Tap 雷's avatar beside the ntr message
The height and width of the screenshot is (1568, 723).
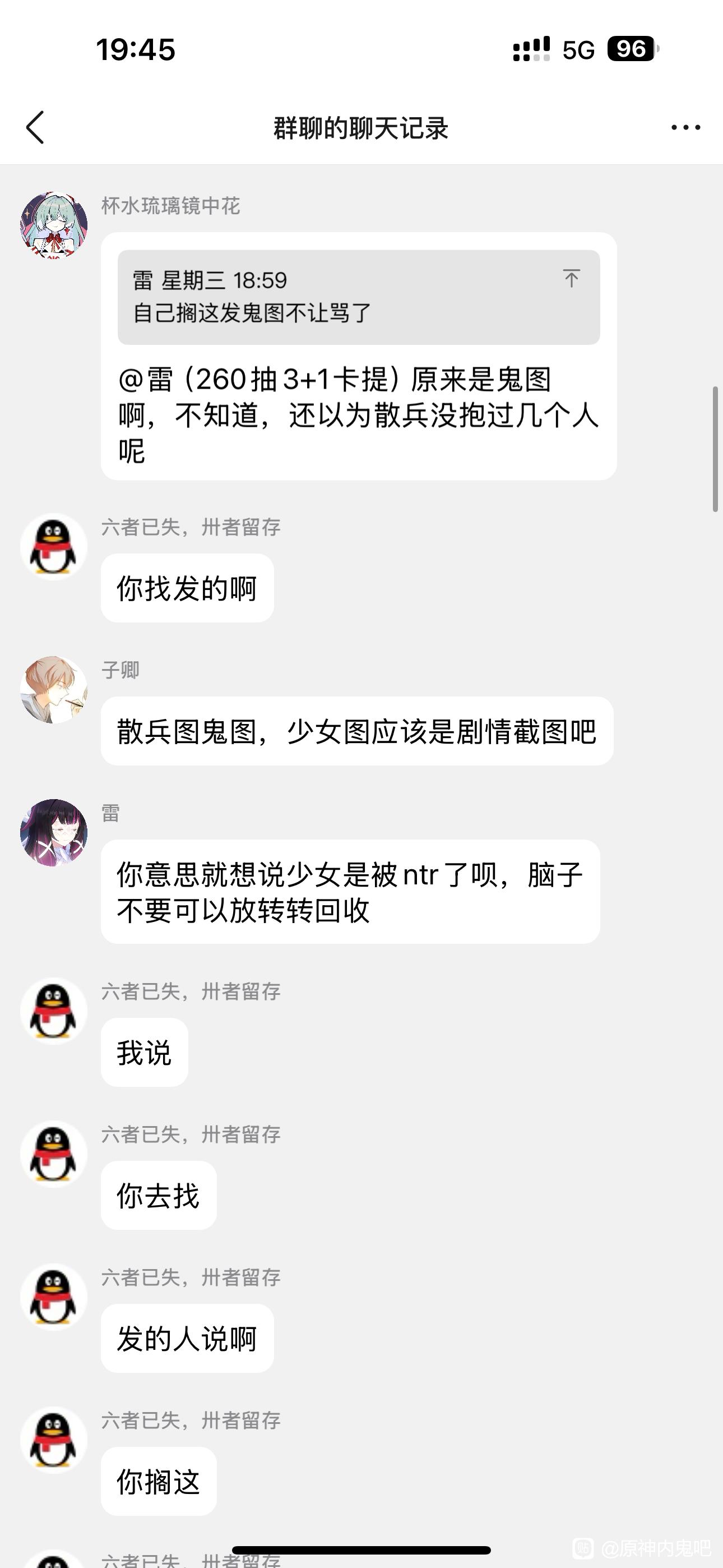[54, 833]
